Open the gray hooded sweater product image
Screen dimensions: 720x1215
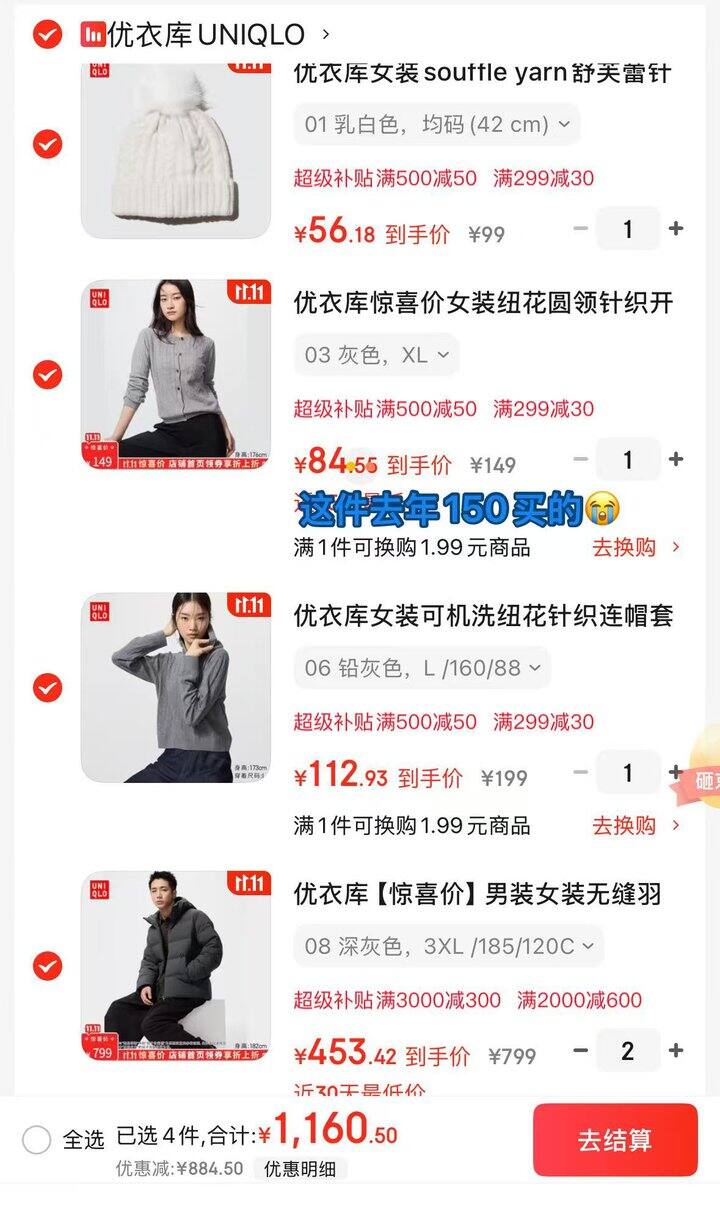click(176, 688)
